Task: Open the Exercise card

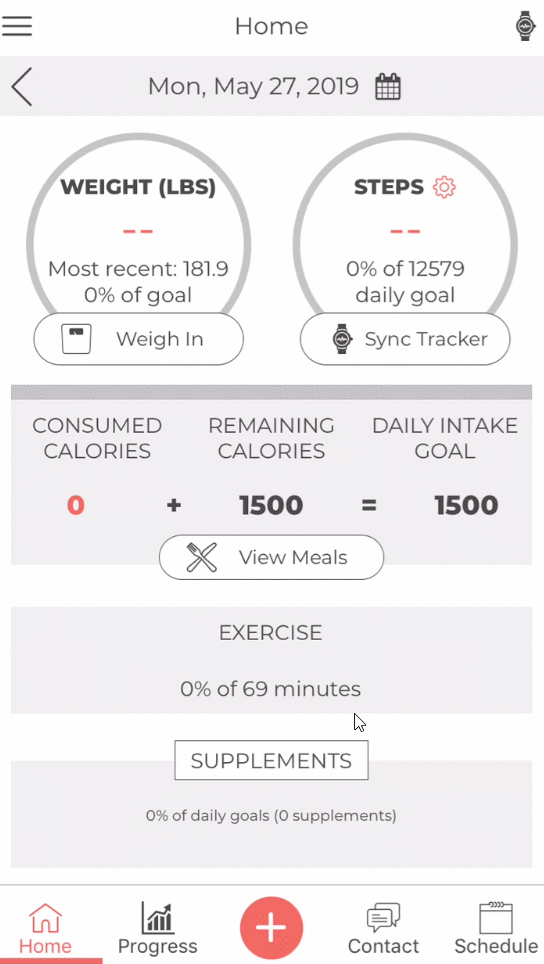Action: [271, 660]
